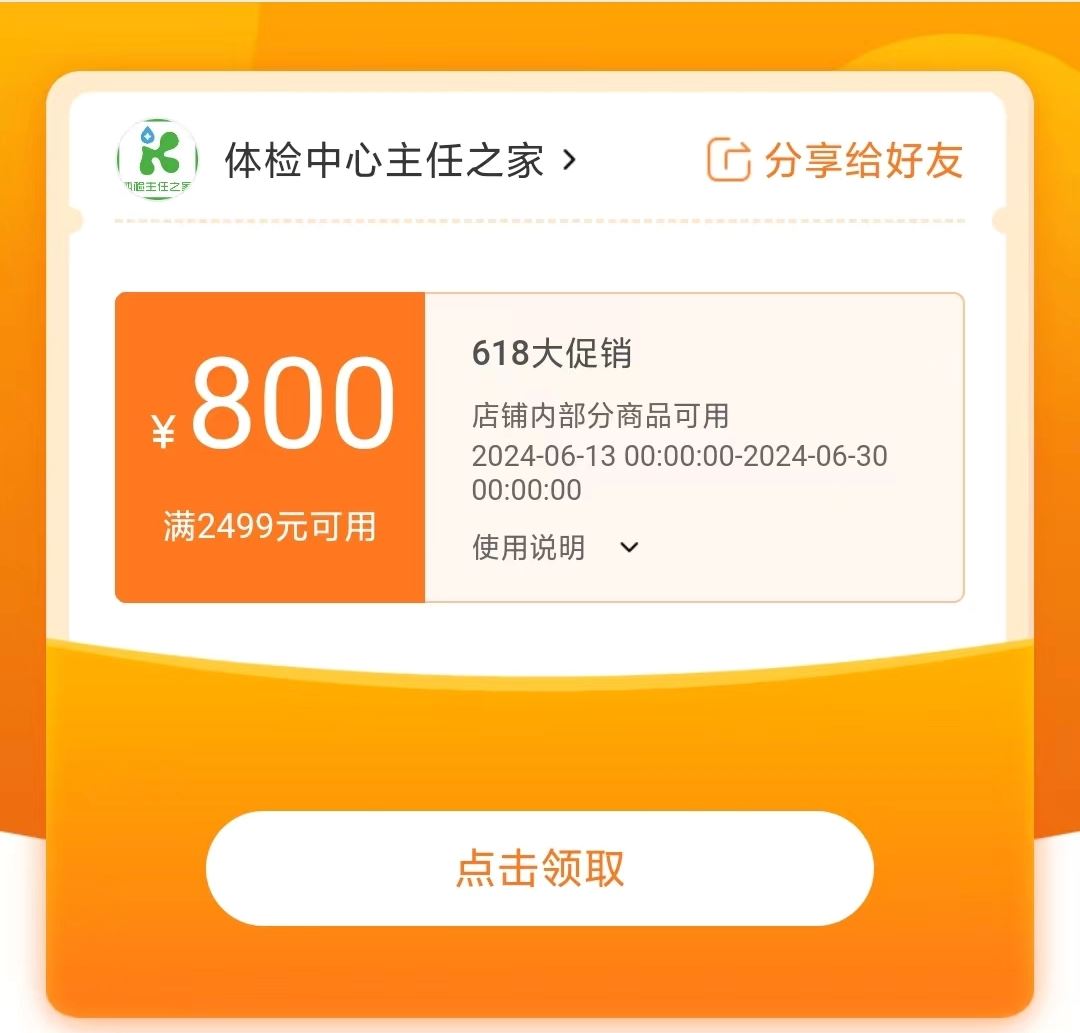The image size is (1080, 1033).
Task: Share the coupon via 分享给好友
Action: (836, 161)
